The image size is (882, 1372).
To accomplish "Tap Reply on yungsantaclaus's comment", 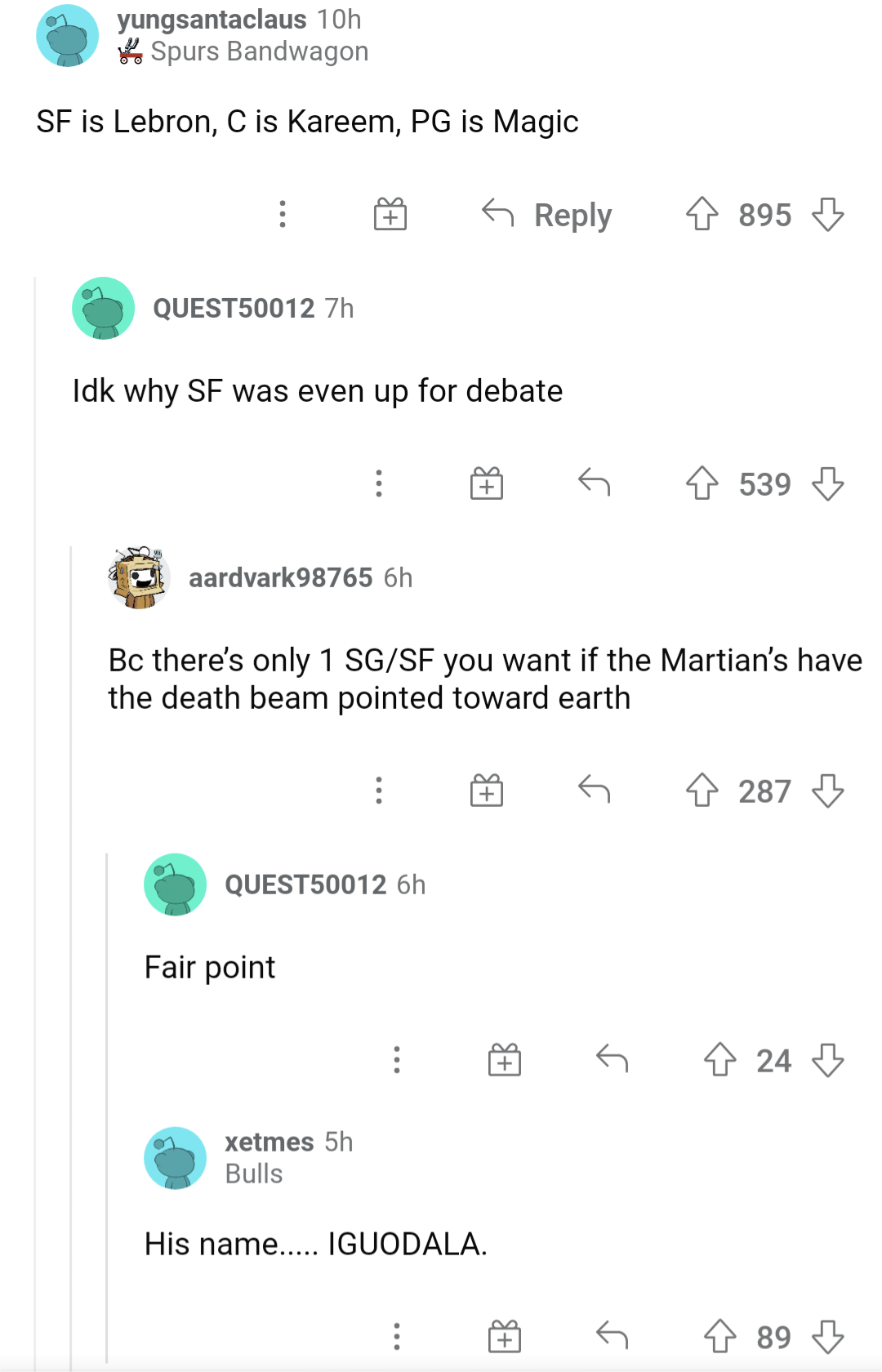I will (x=547, y=215).
